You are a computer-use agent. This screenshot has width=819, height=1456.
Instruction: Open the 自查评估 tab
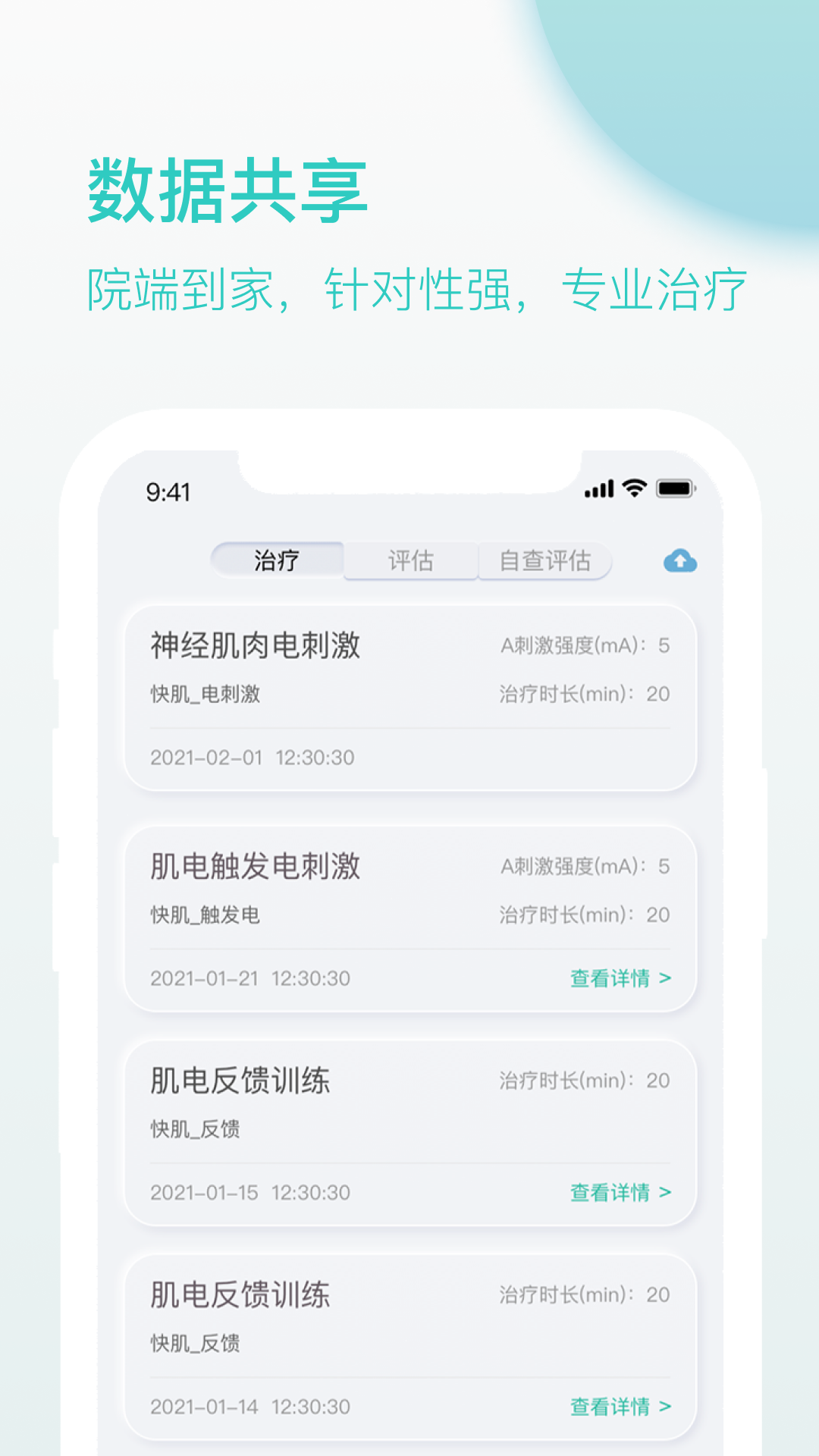pyautogui.click(x=545, y=561)
